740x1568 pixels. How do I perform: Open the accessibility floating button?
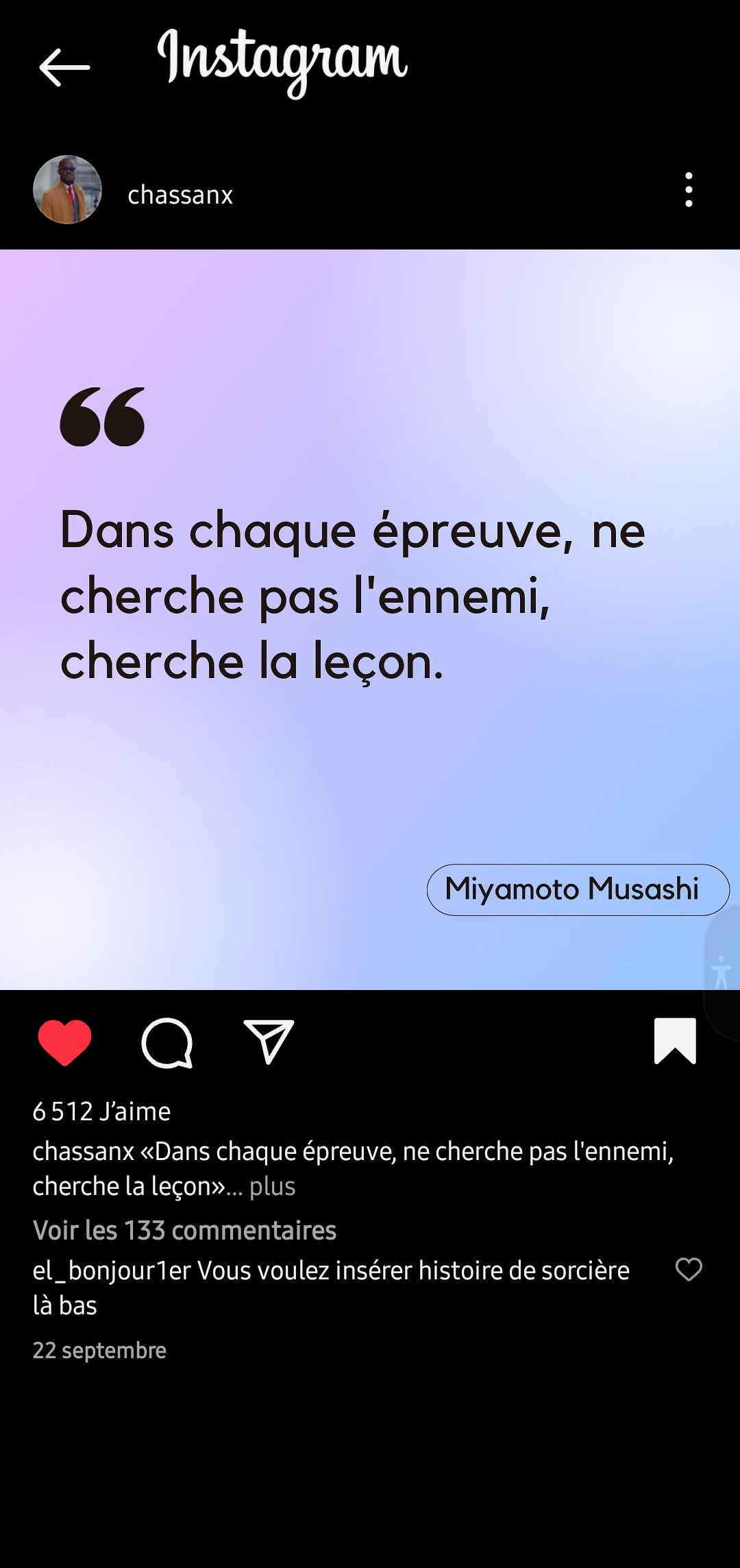(x=721, y=972)
